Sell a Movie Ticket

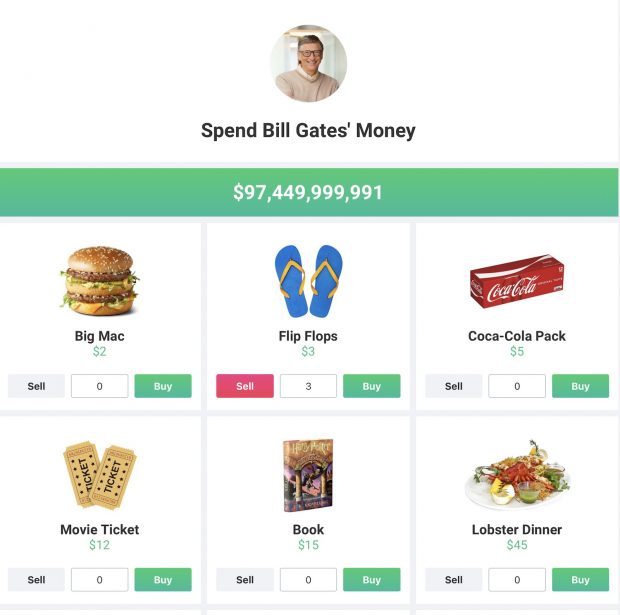pos(36,579)
